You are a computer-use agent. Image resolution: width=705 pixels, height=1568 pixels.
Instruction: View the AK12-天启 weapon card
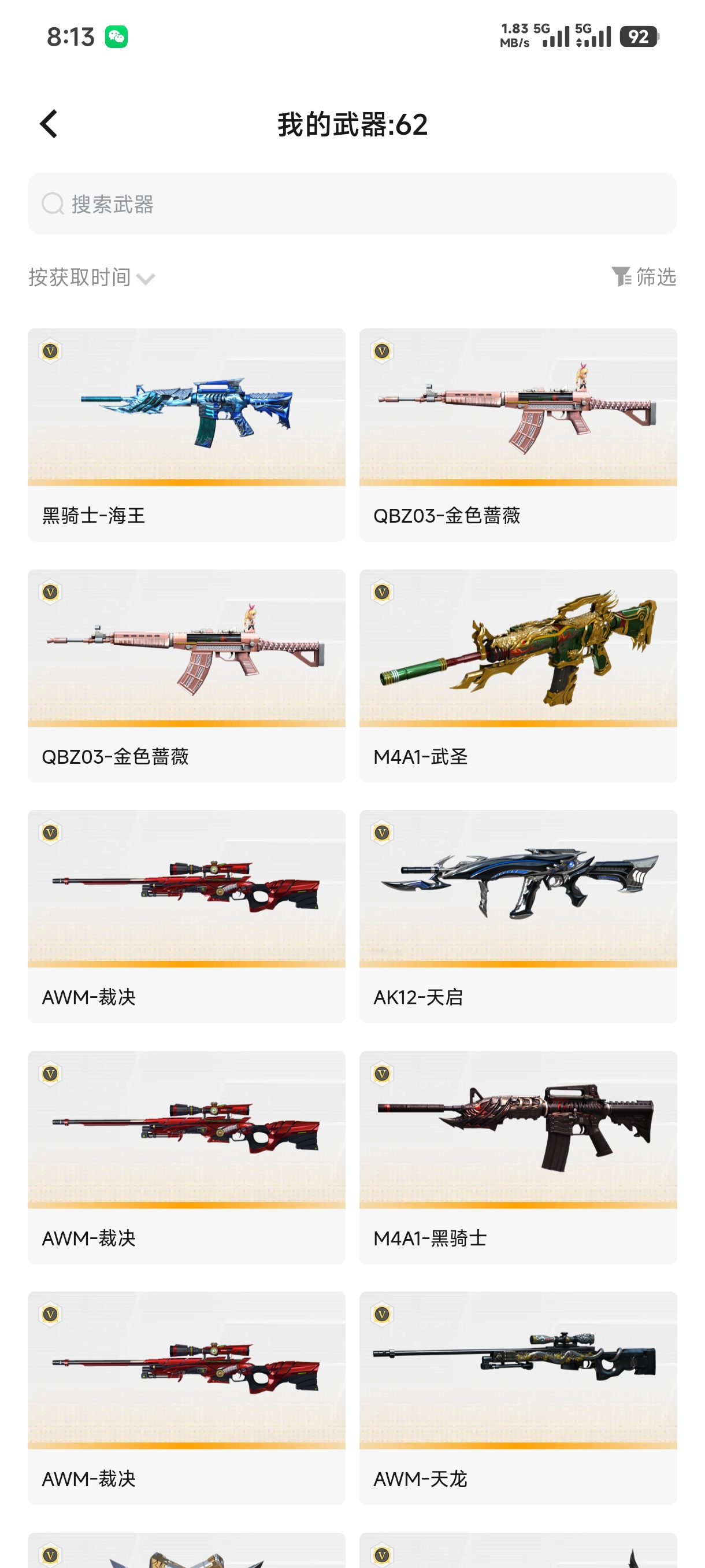coord(518,915)
